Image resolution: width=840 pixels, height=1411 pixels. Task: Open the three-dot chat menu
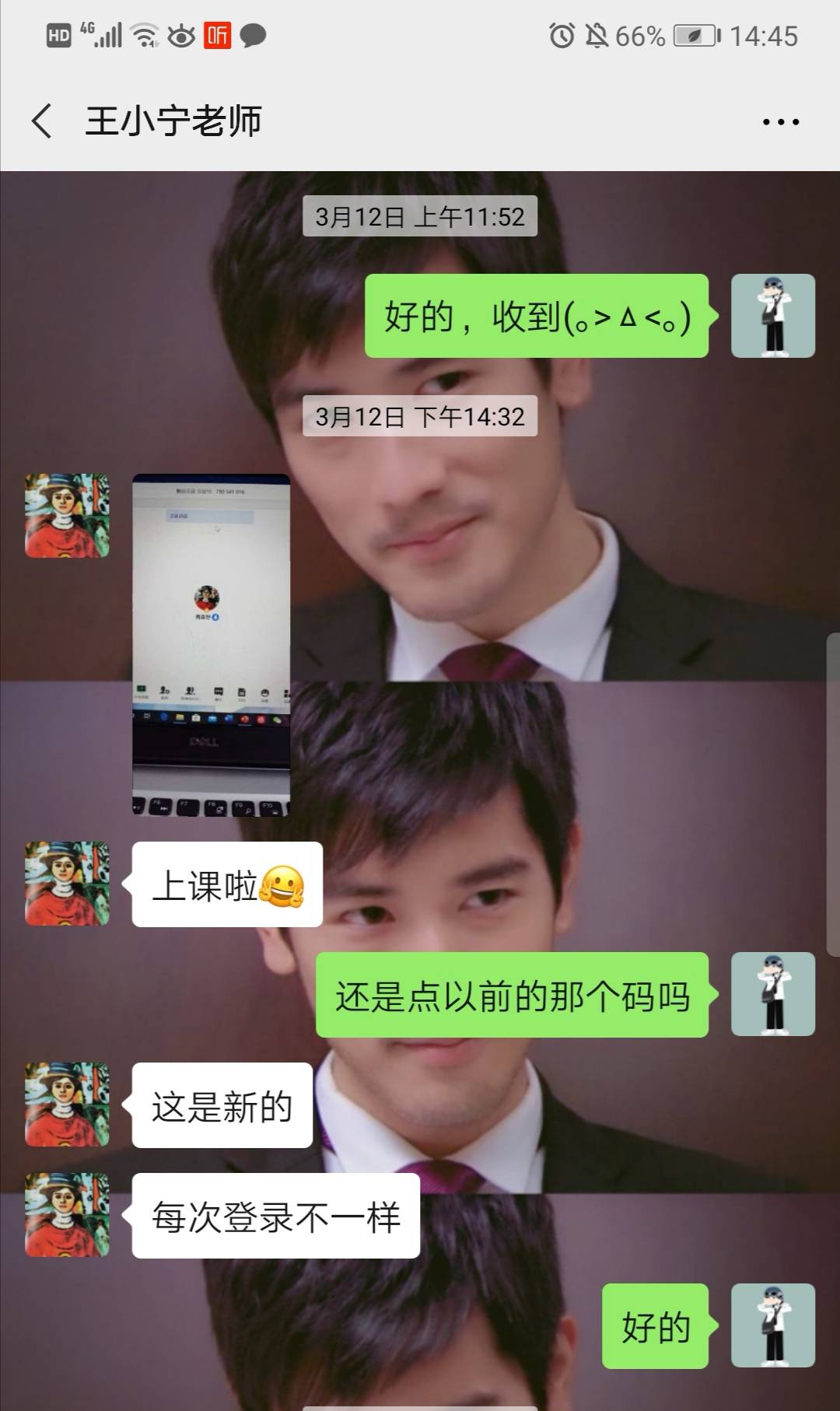tap(780, 122)
